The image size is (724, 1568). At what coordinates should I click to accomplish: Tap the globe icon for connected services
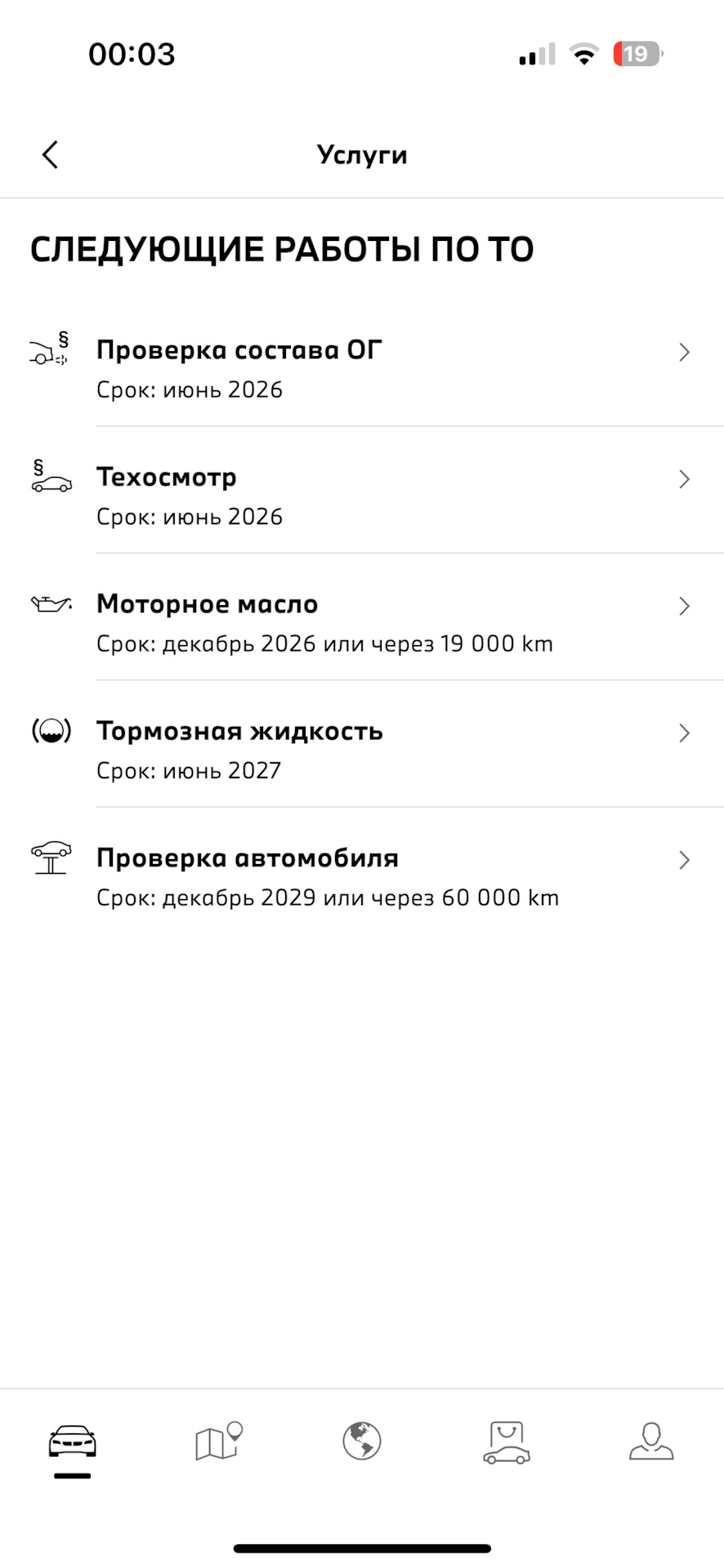coord(362,1442)
